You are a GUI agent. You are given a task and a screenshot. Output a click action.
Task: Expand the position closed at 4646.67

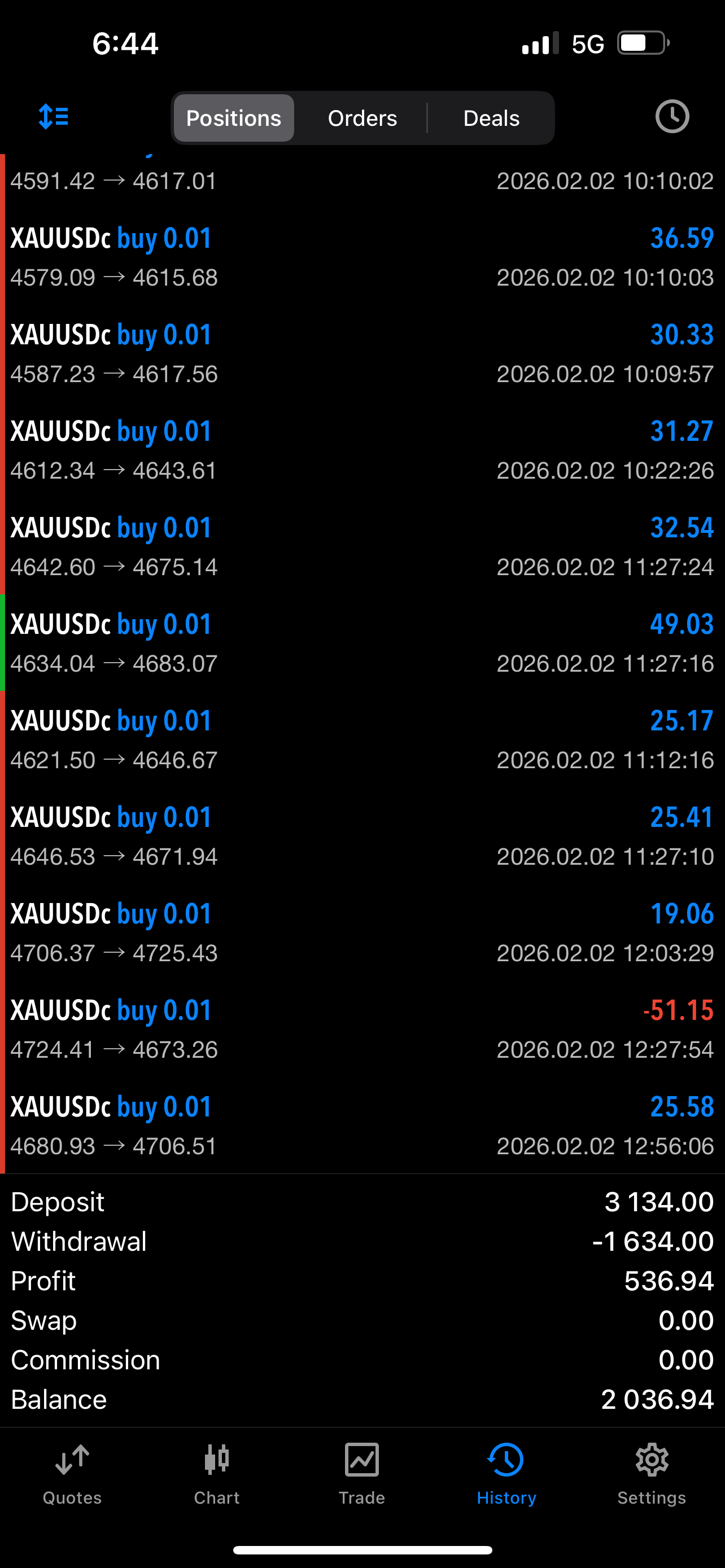pos(362,739)
